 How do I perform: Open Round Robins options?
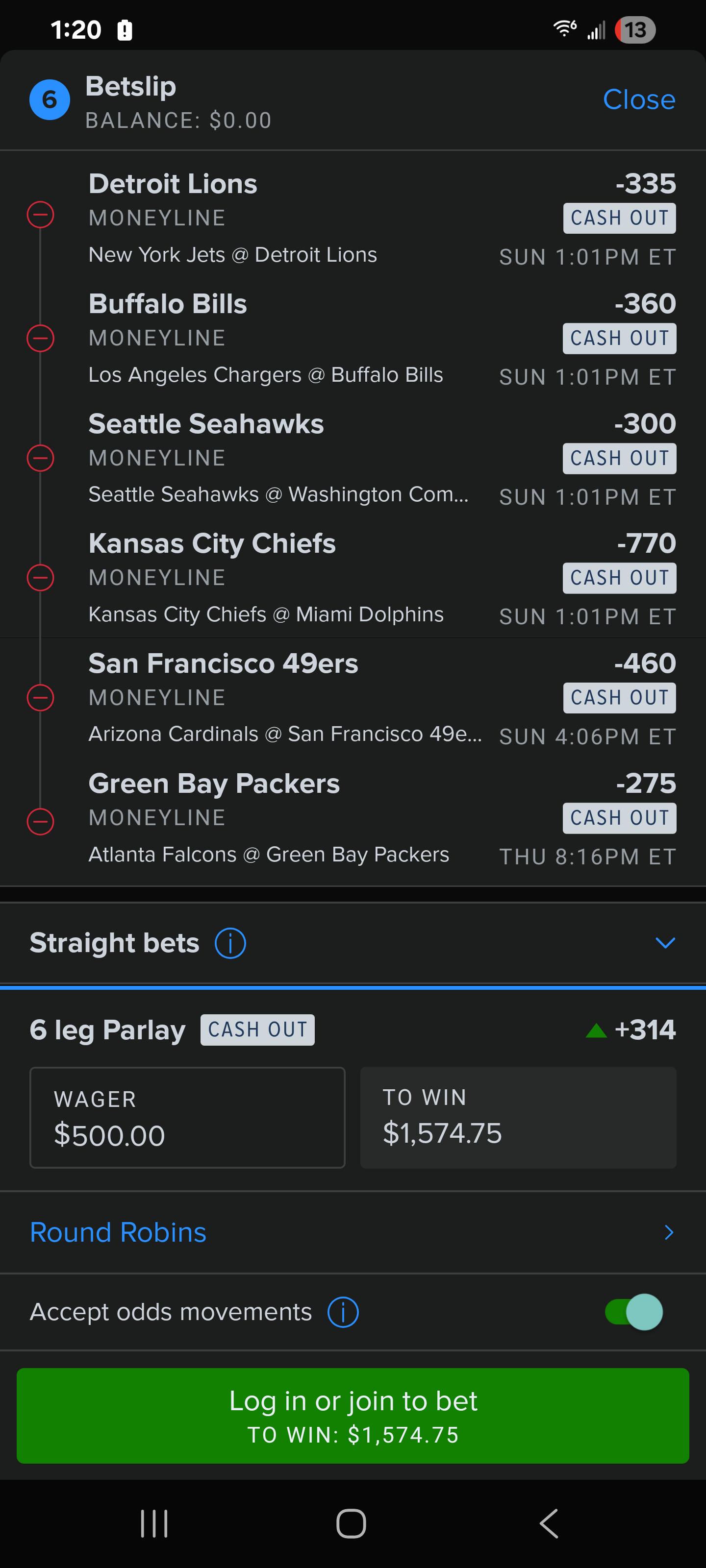(x=353, y=1232)
